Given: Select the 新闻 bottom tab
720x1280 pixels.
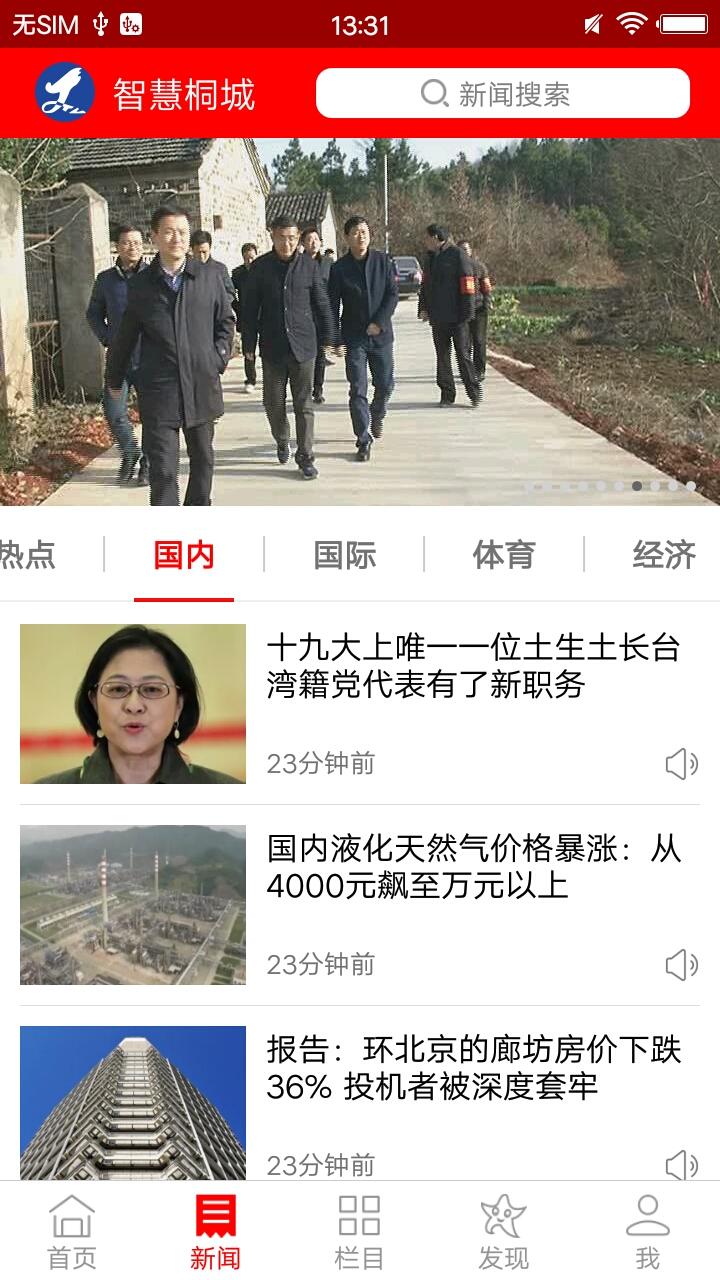Looking at the screenshot, I should [x=216, y=1232].
